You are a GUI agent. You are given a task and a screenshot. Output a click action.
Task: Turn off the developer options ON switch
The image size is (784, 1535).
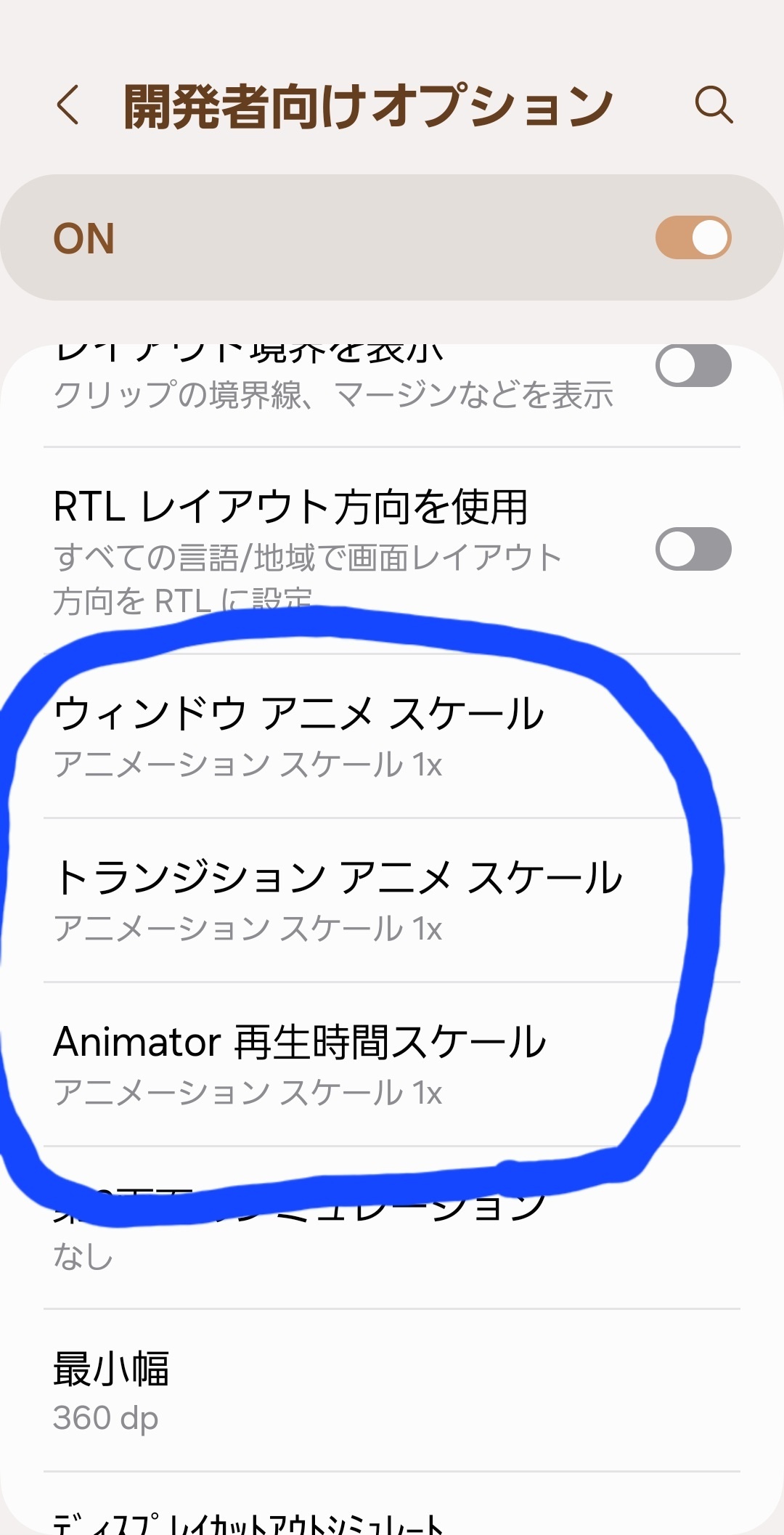[x=693, y=237]
